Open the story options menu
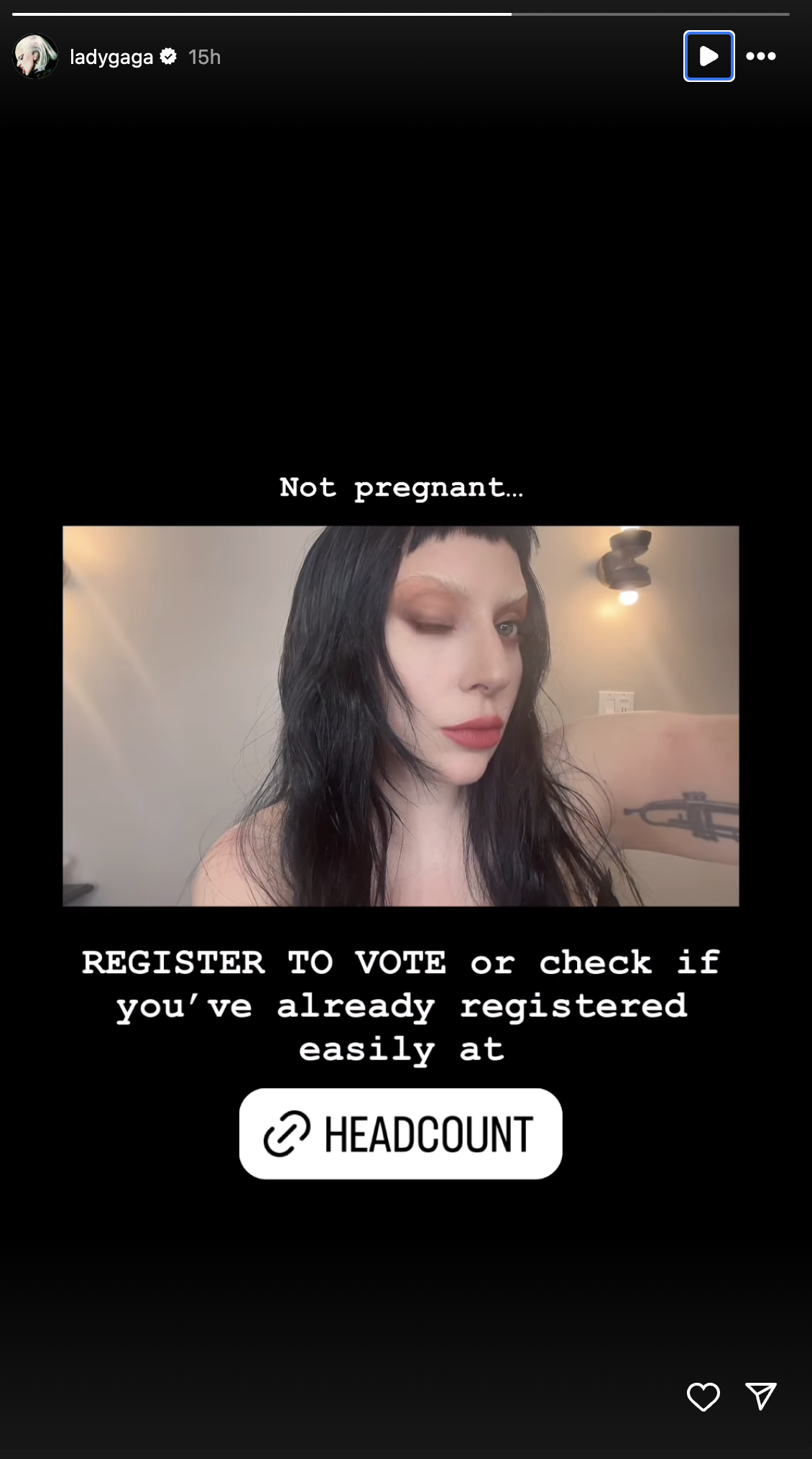The image size is (812, 1459). (761, 56)
